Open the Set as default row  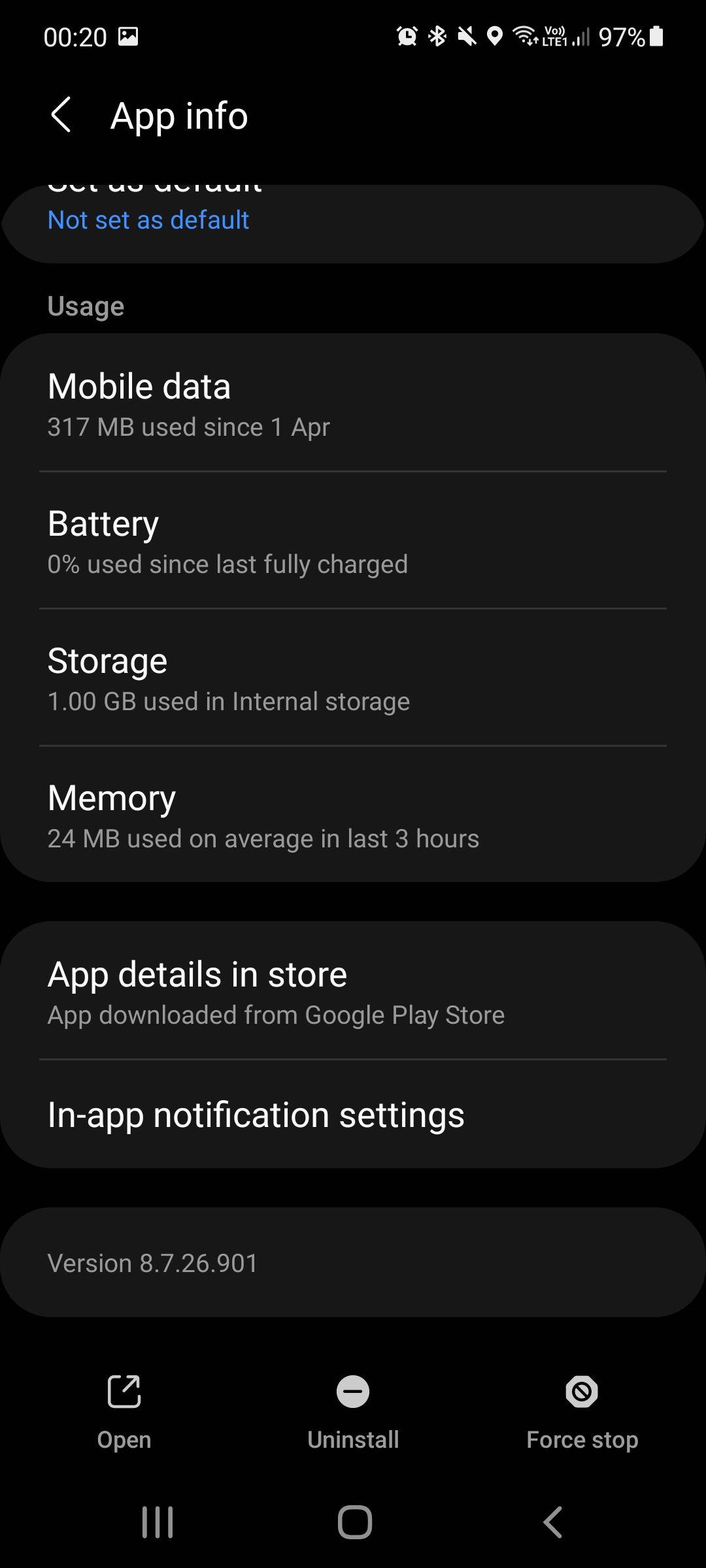coord(353,221)
